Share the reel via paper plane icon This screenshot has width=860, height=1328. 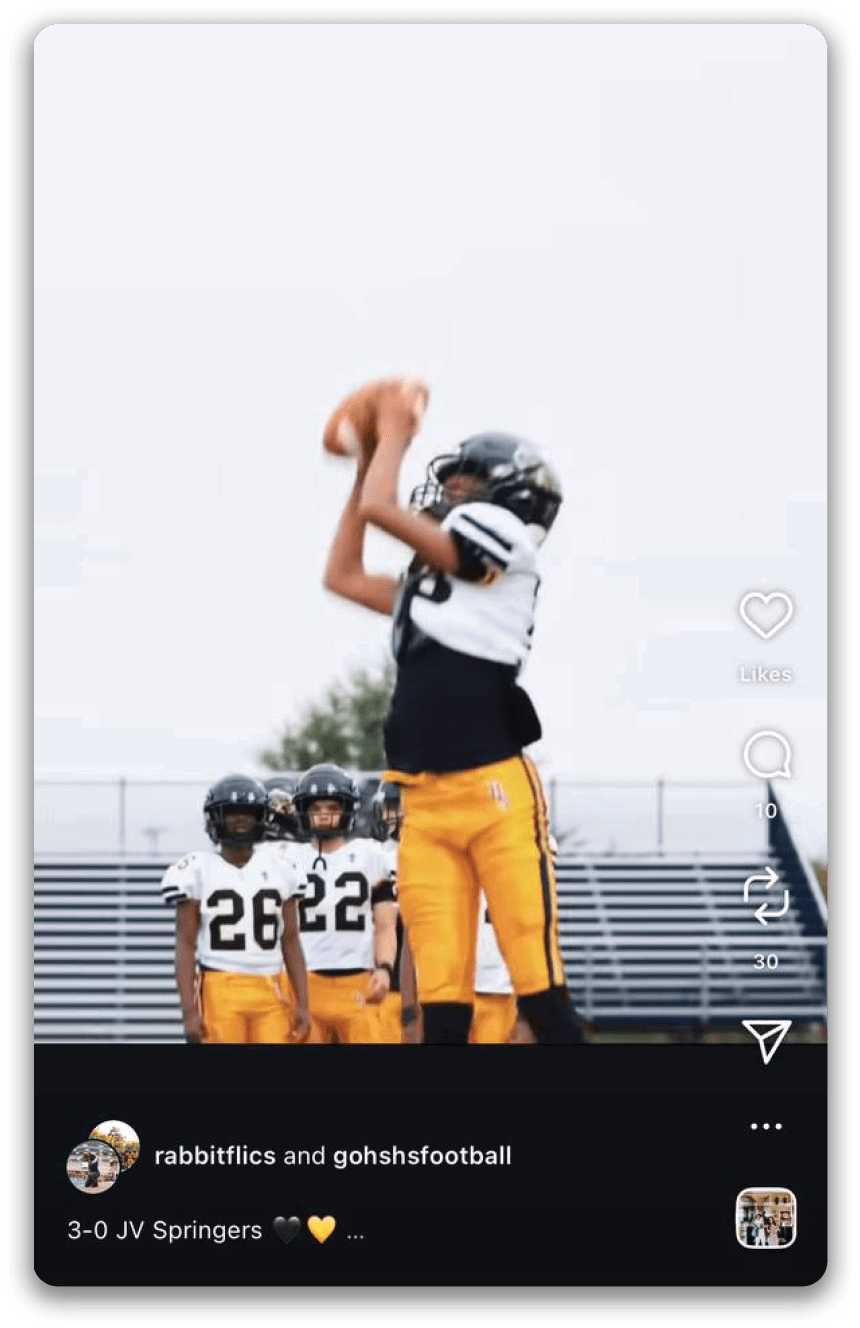(x=767, y=1040)
